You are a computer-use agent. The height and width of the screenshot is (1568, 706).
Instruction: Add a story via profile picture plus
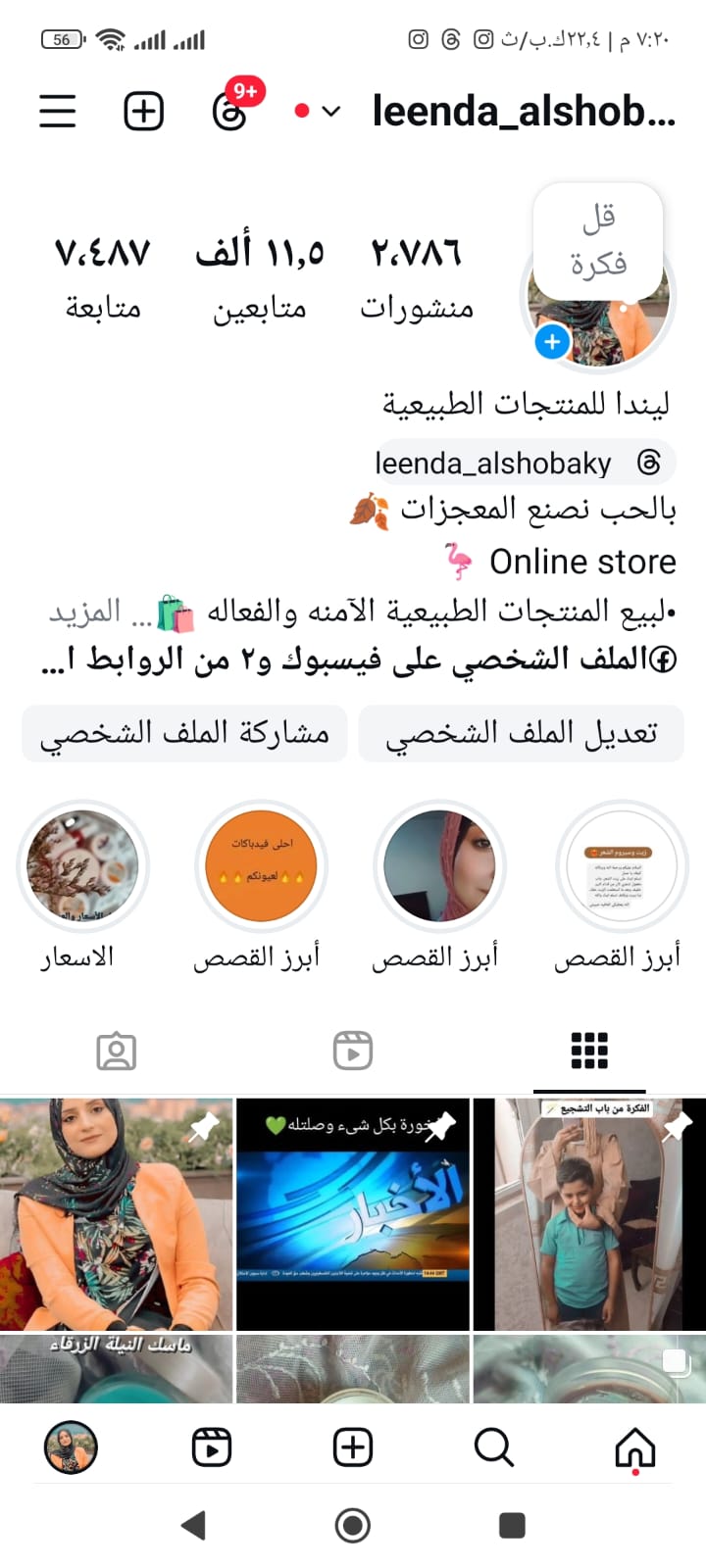pos(553,341)
